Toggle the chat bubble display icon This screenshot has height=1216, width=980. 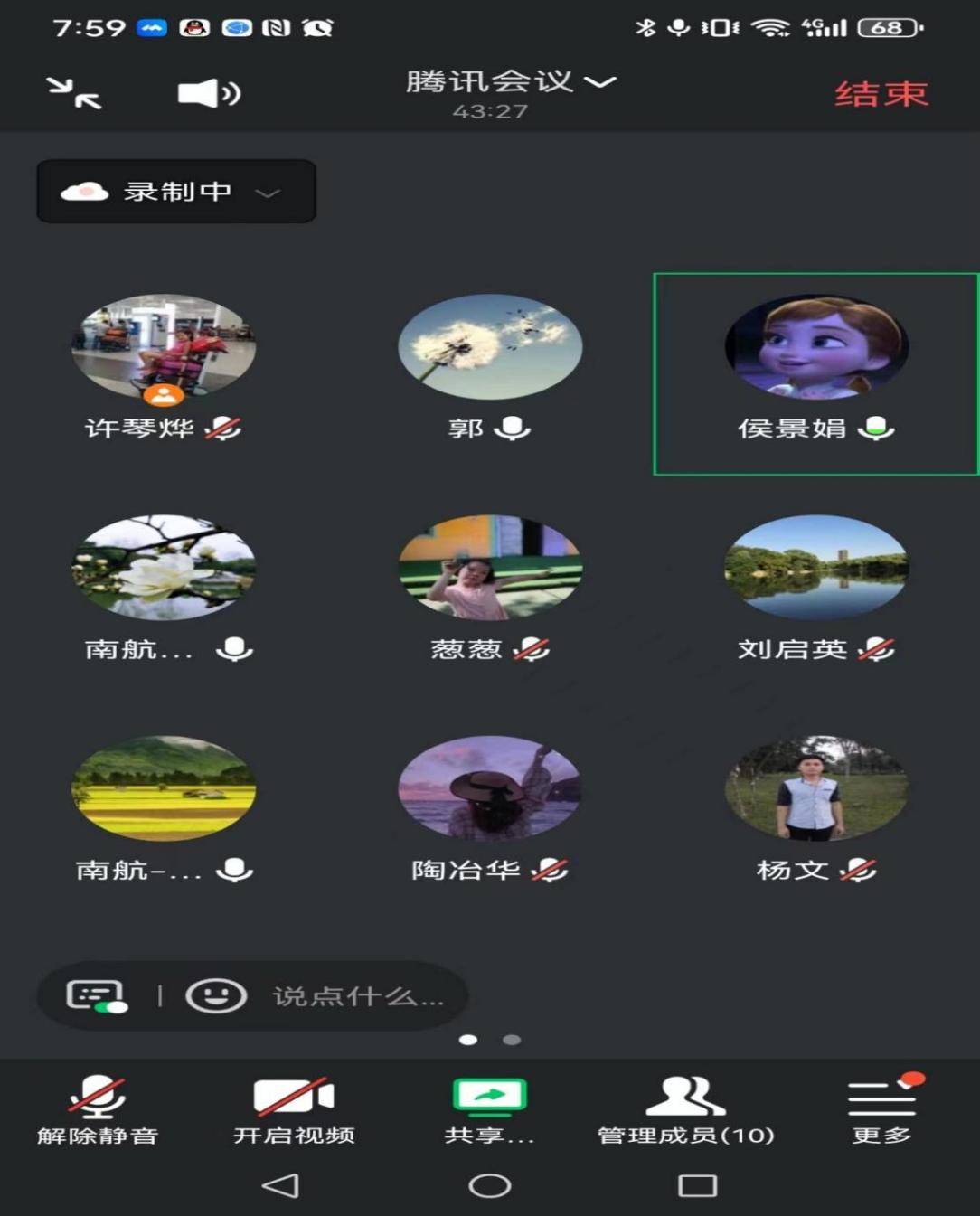tap(96, 996)
